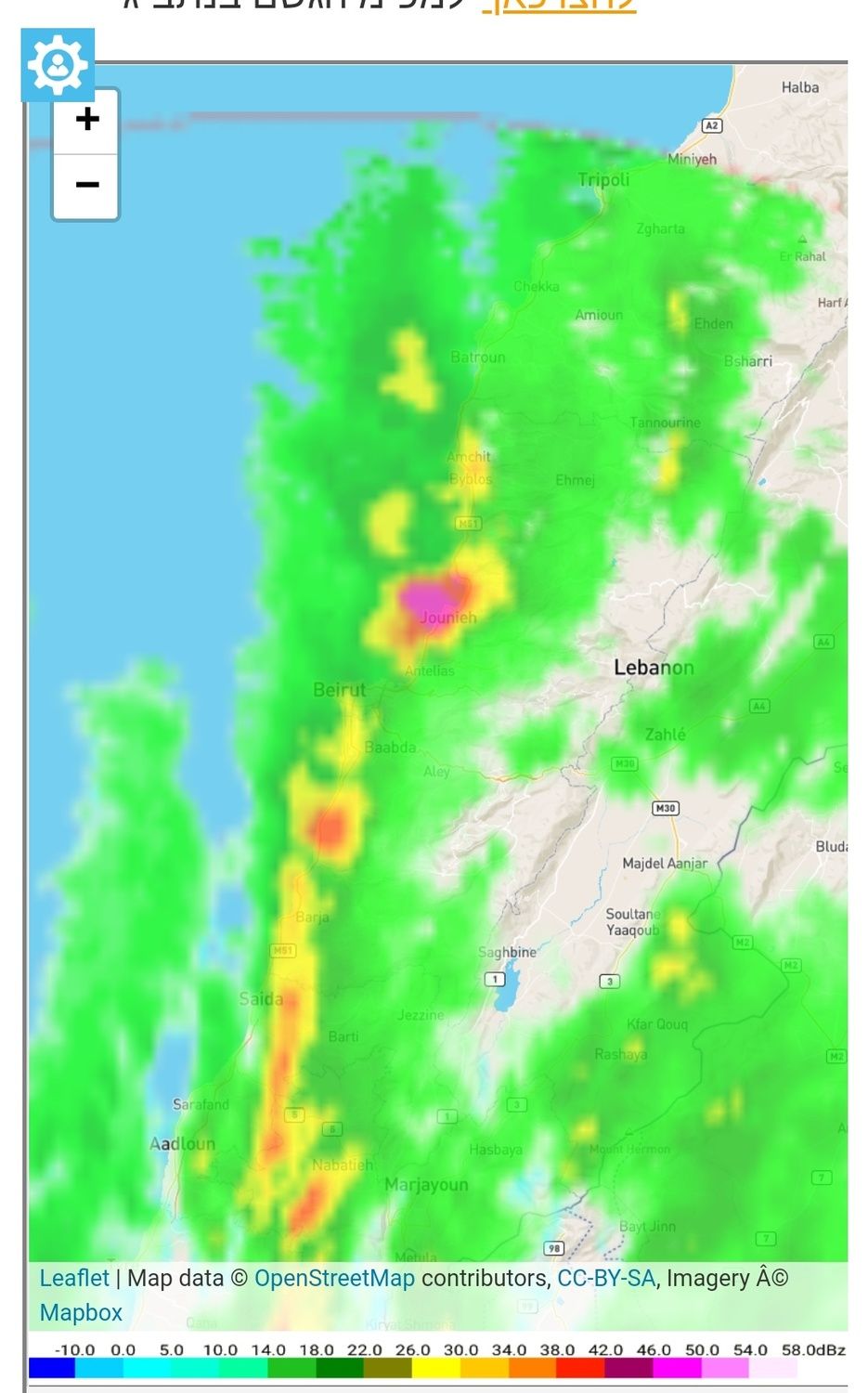
Task: Open the gear settings icon
Action: pyautogui.click(x=58, y=65)
